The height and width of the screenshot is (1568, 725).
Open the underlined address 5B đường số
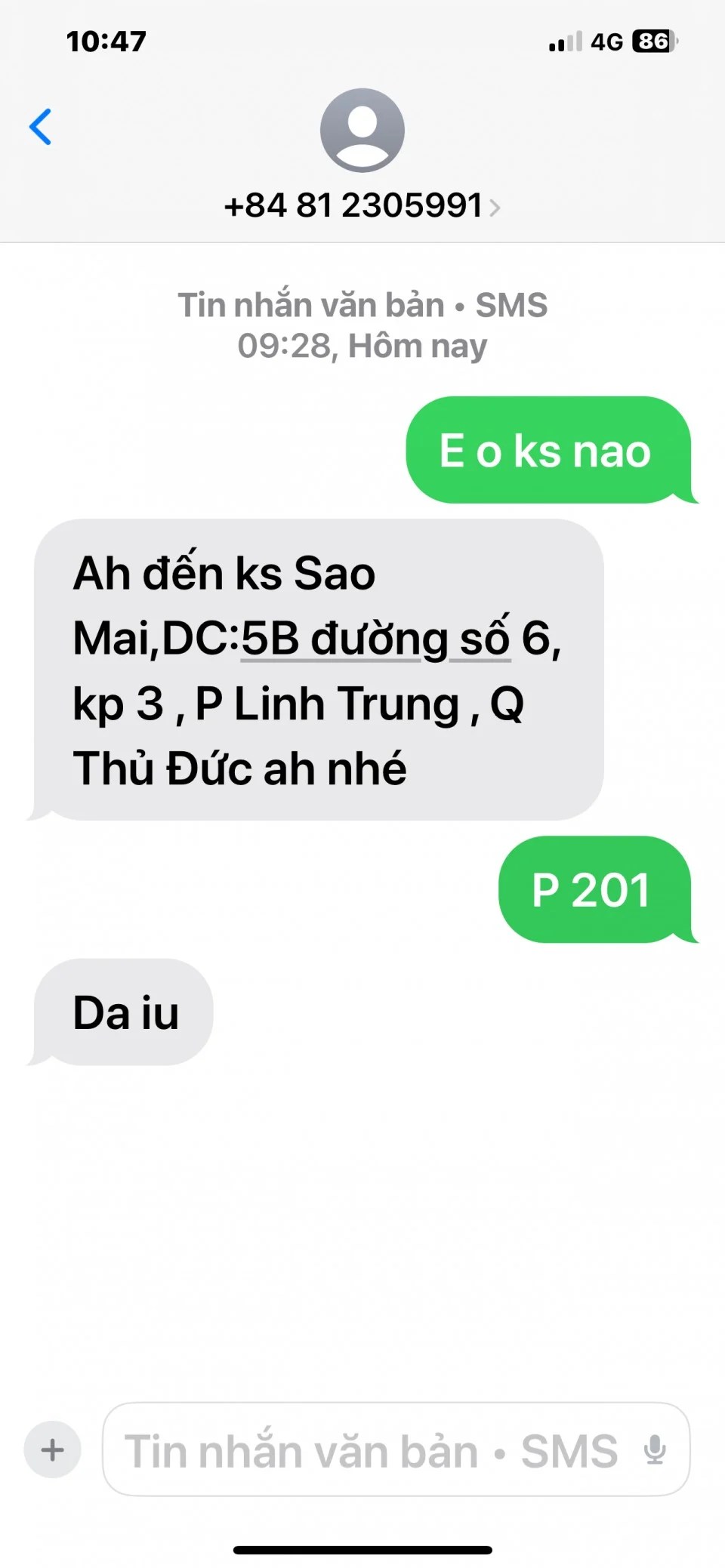pyautogui.click(x=375, y=639)
